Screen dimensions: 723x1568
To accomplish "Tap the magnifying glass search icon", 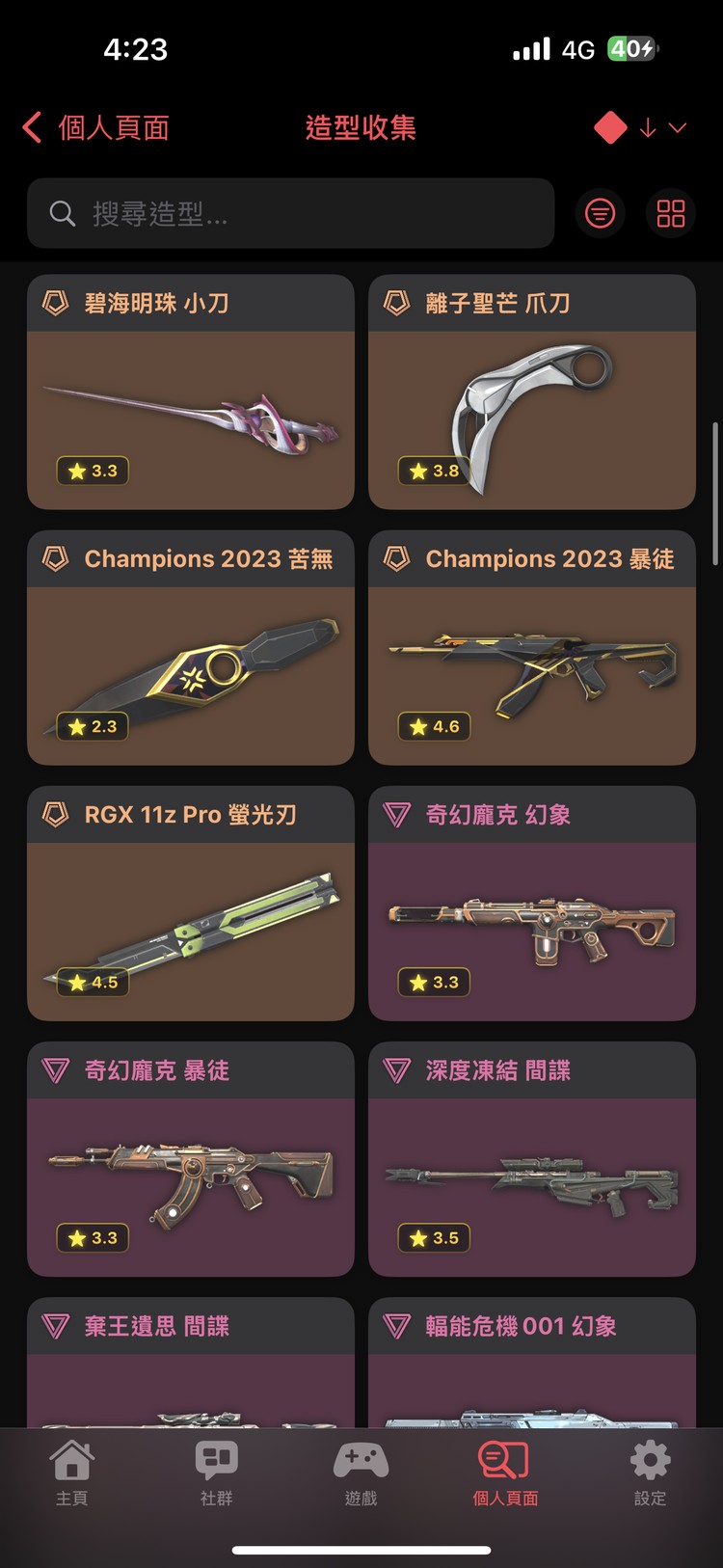I will [x=62, y=213].
